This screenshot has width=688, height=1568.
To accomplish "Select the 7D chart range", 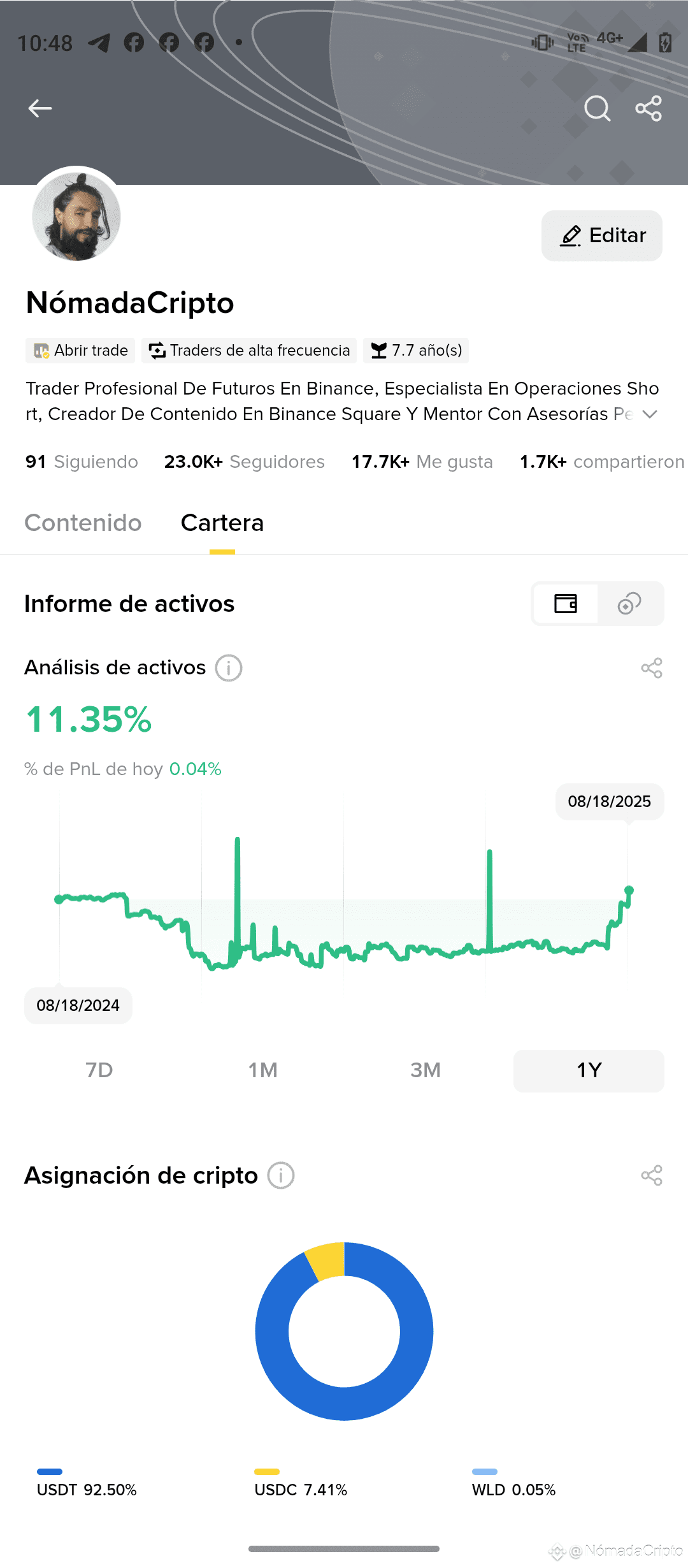I will (x=99, y=1070).
